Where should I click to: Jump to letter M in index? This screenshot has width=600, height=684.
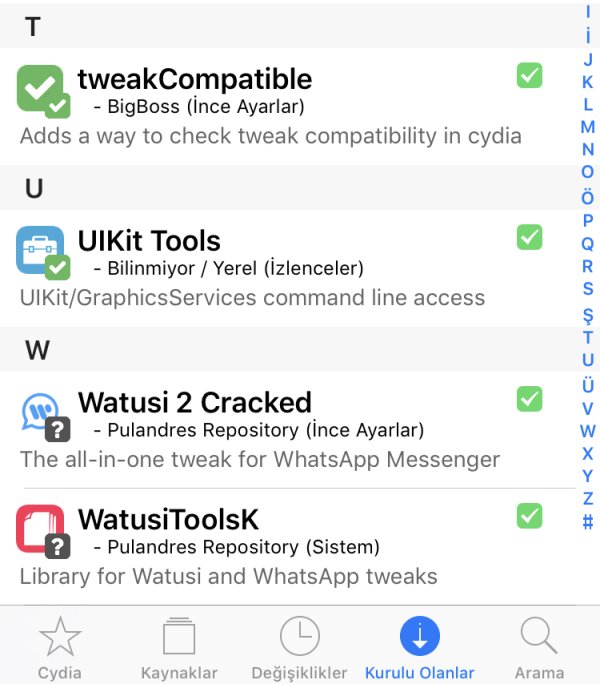[x=588, y=127]
